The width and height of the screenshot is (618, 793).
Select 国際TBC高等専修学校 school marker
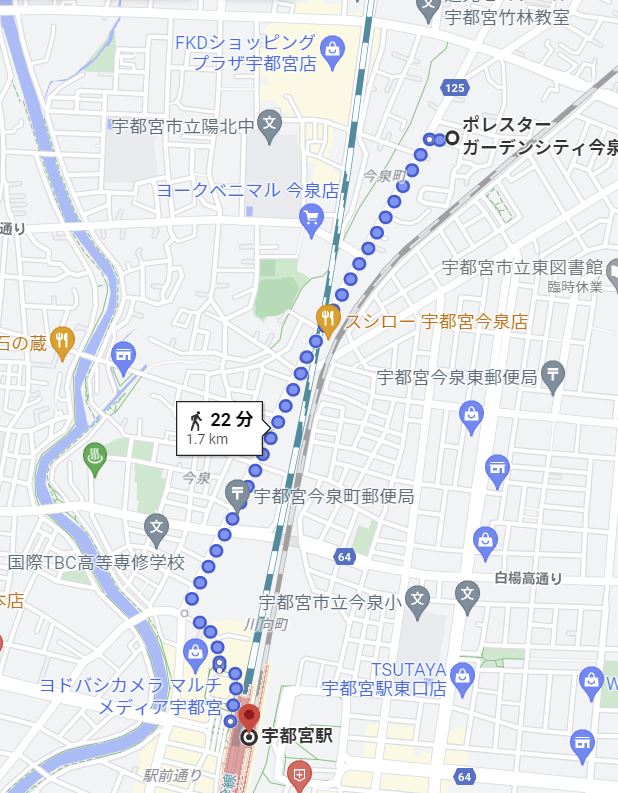[157, 526]
